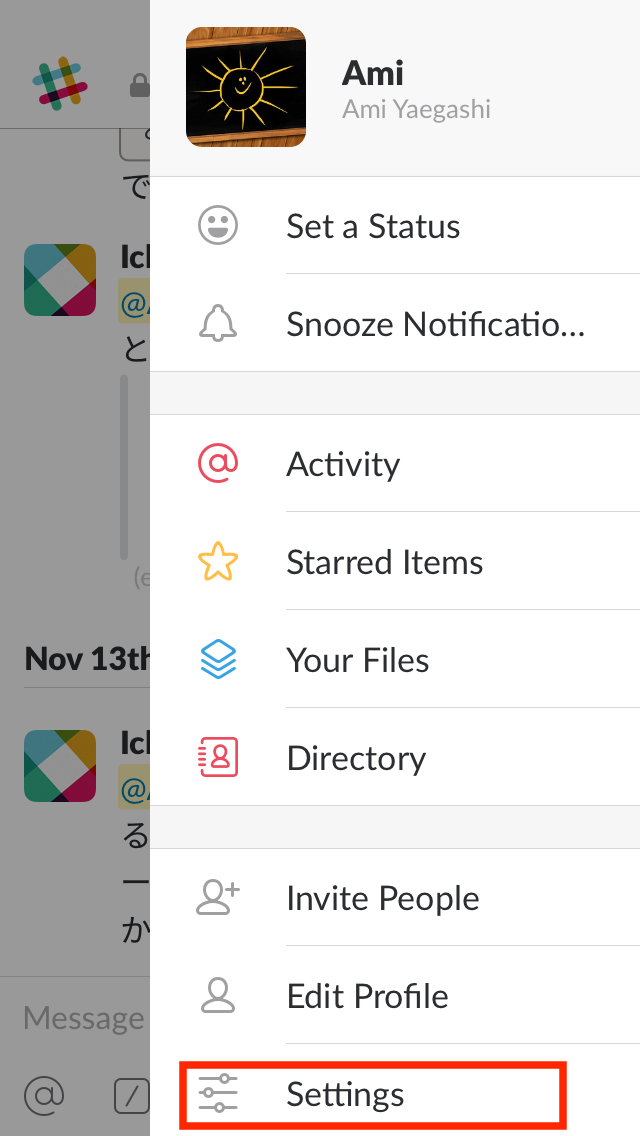Viewport: 640px width, 1136px height.
Task: Tap the Slack logo at top left
Action: point(60,85)
